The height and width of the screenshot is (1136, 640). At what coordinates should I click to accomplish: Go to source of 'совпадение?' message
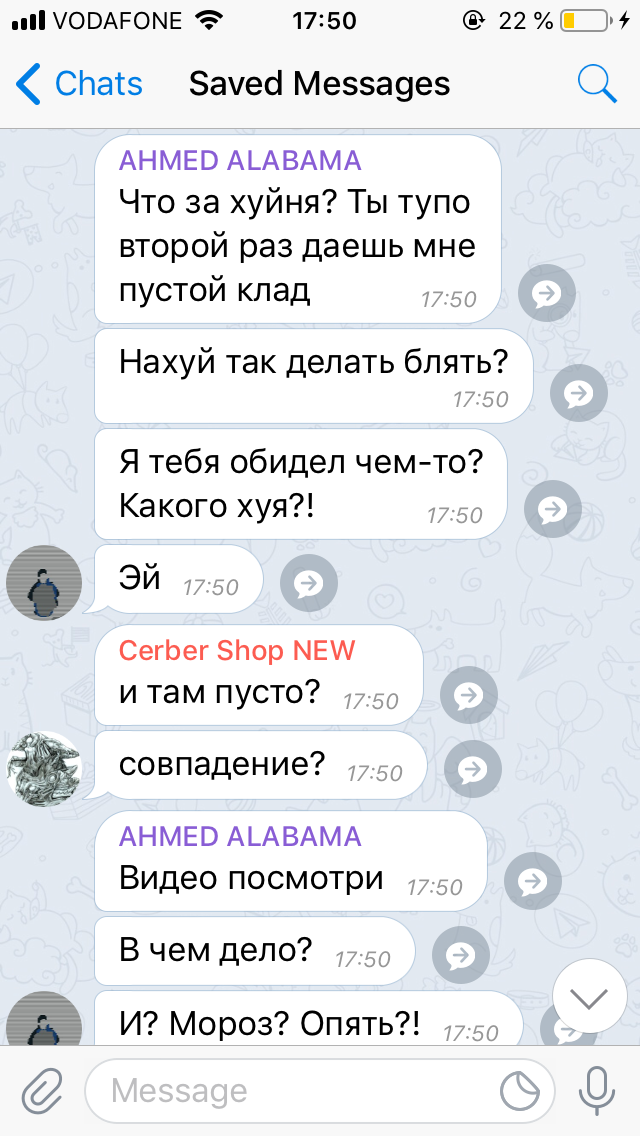point(473,769)
